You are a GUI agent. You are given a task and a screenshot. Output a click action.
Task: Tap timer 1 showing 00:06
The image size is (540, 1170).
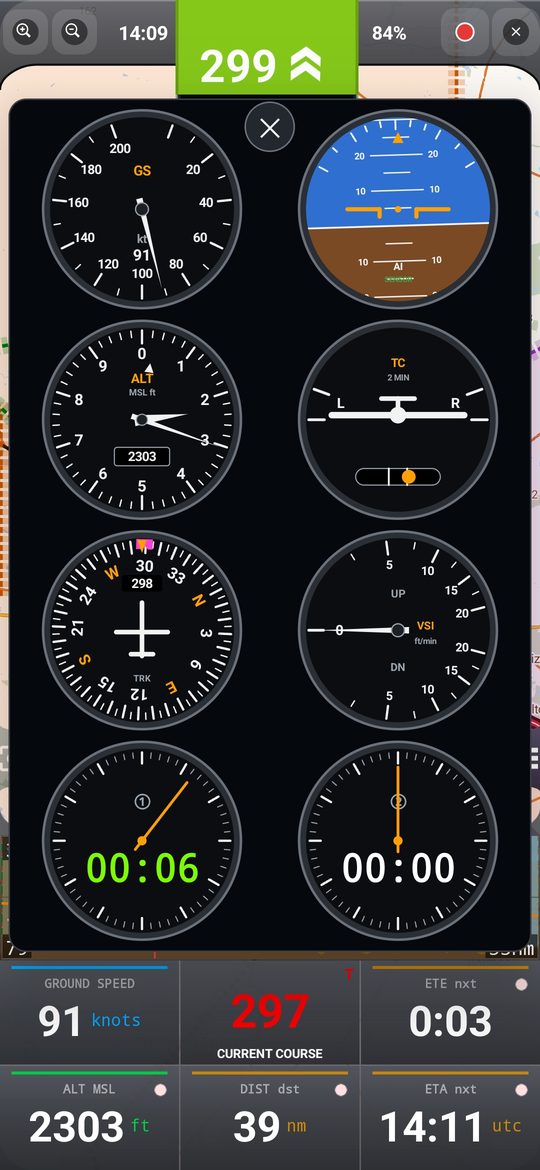(x=142, y=841)
